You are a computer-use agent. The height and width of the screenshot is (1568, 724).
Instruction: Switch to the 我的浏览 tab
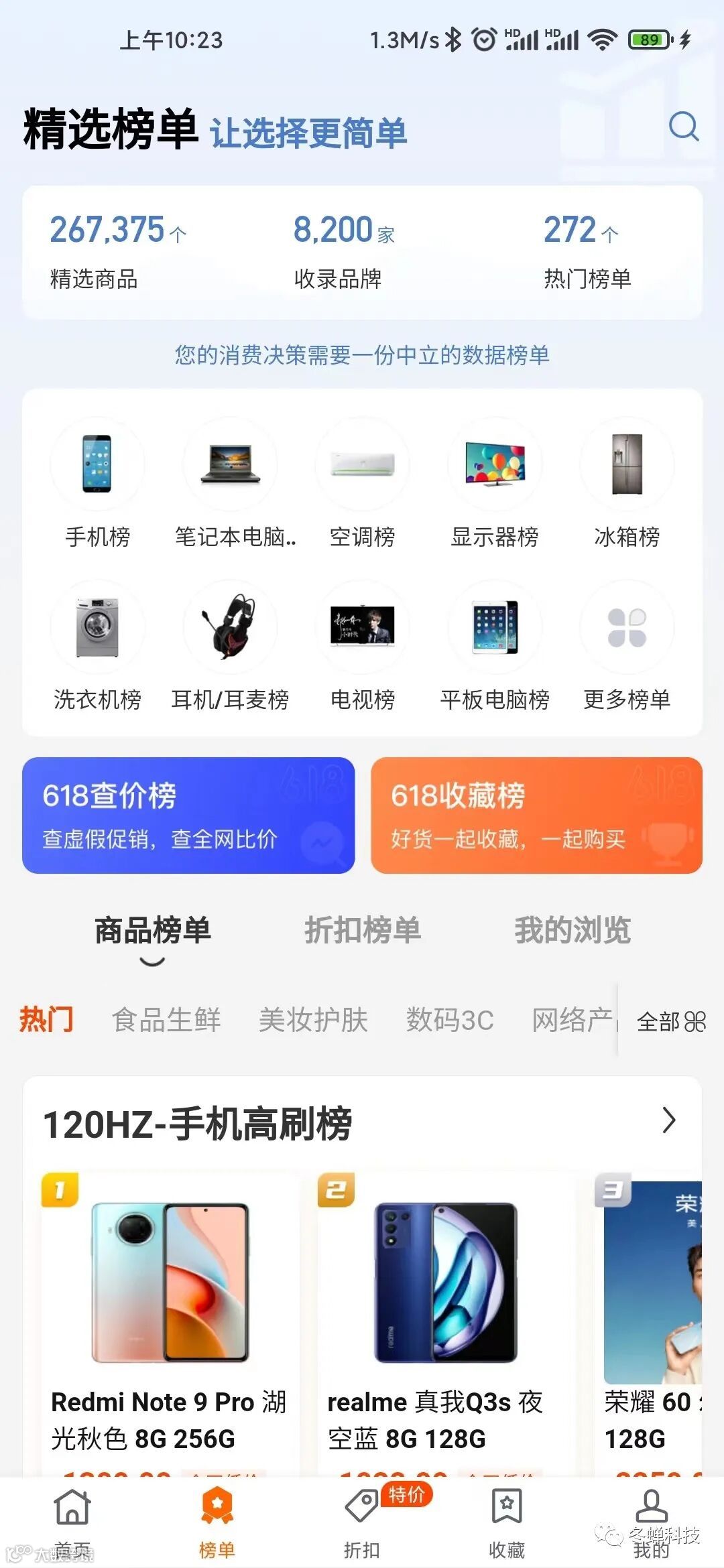tap(572, 930)
